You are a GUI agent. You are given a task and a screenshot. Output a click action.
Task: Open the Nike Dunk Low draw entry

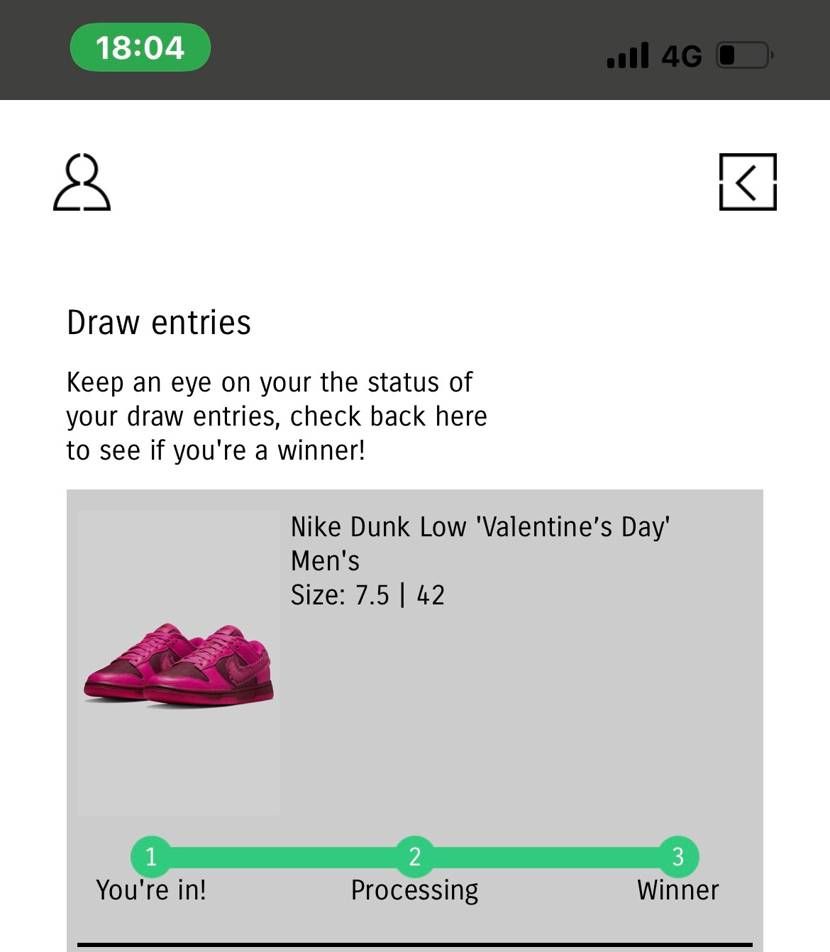point(478,527)
